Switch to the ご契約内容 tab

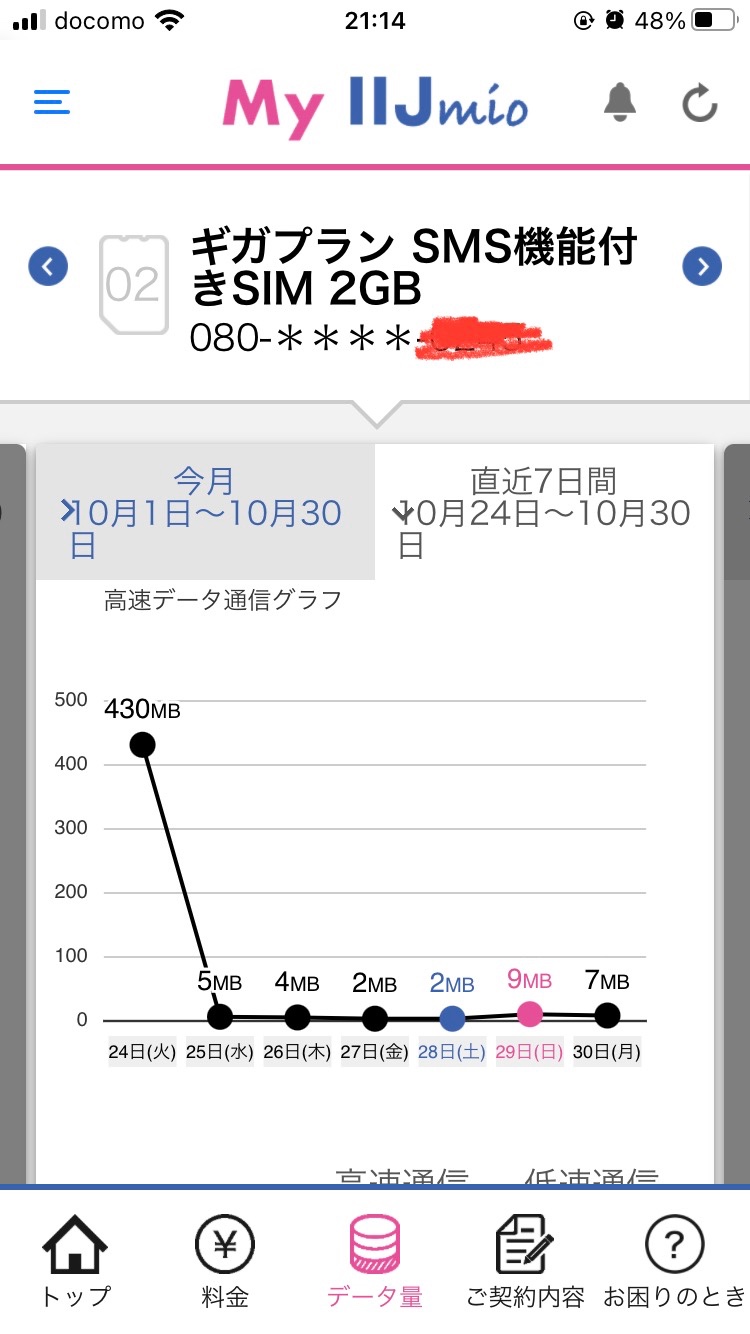[x=525, y=1260]
